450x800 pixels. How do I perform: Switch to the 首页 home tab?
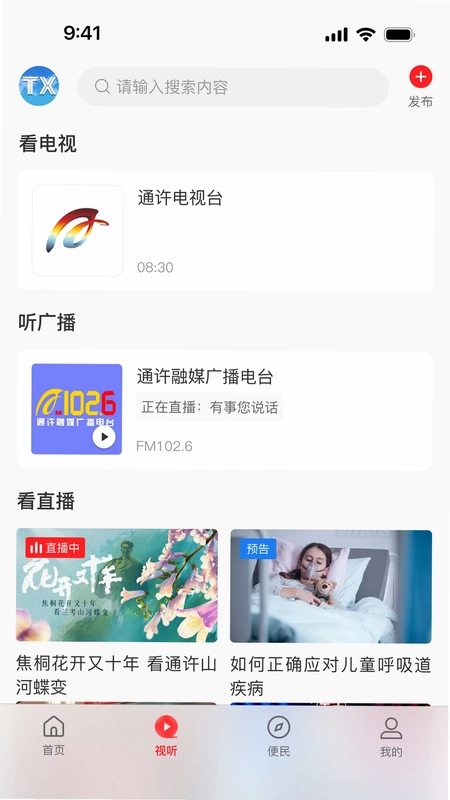[x=54, y=736]
